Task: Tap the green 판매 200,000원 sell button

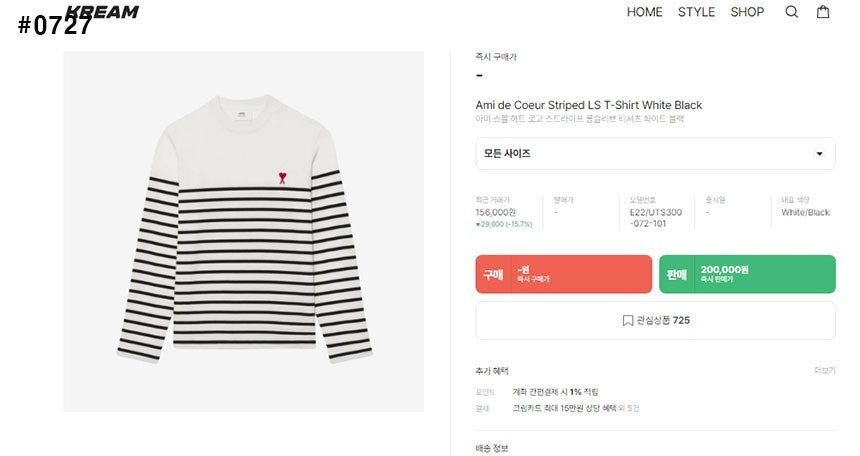Action: click(746, 274)
